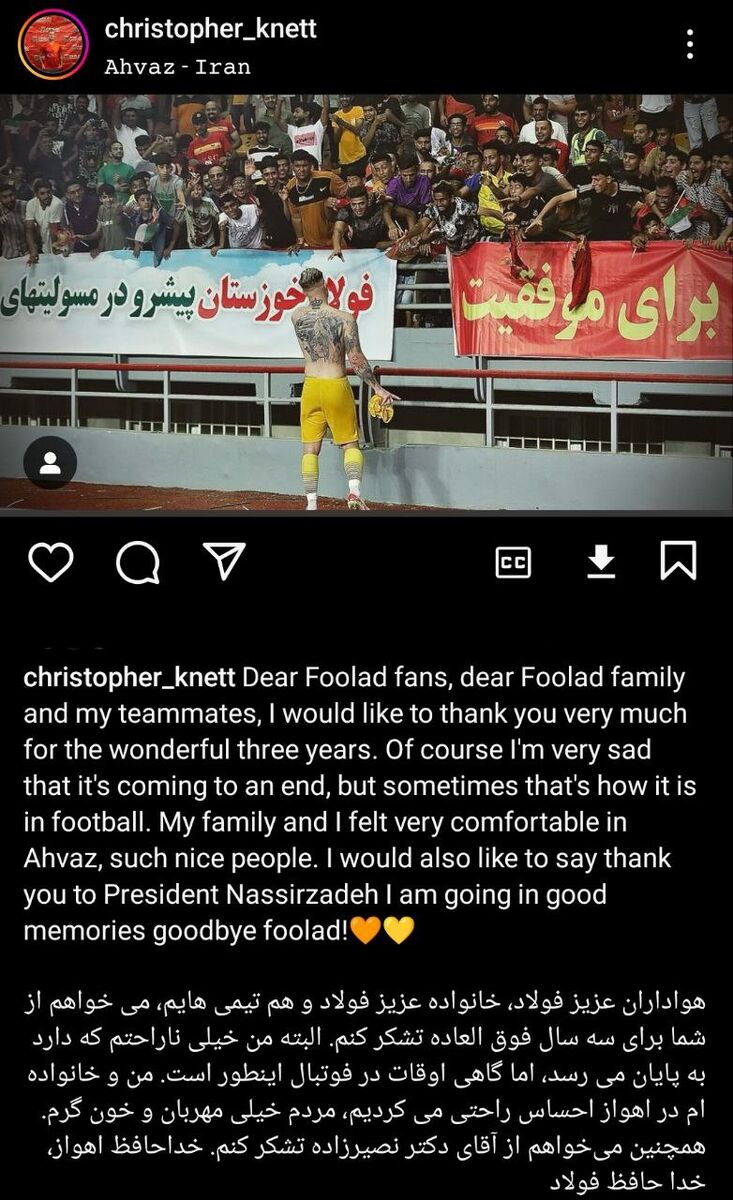Share the post via paper plane icon
Screen dimensions: 733x1200
(224, 562)
